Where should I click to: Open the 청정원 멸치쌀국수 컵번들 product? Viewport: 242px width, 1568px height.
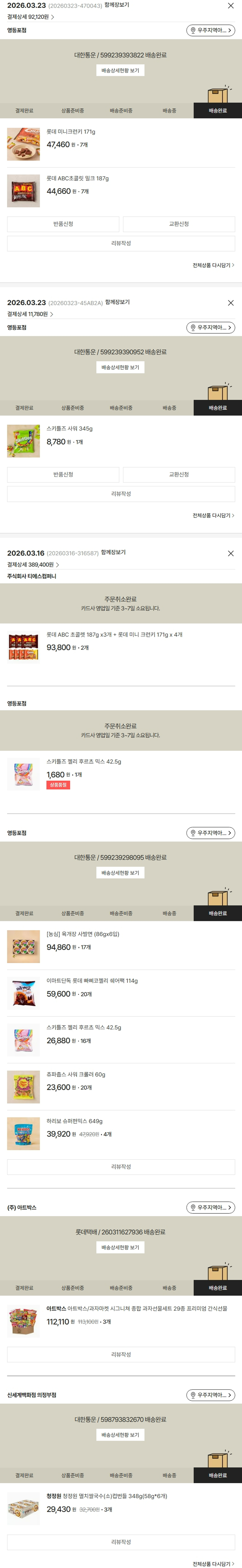click(x=106, y=1496)
